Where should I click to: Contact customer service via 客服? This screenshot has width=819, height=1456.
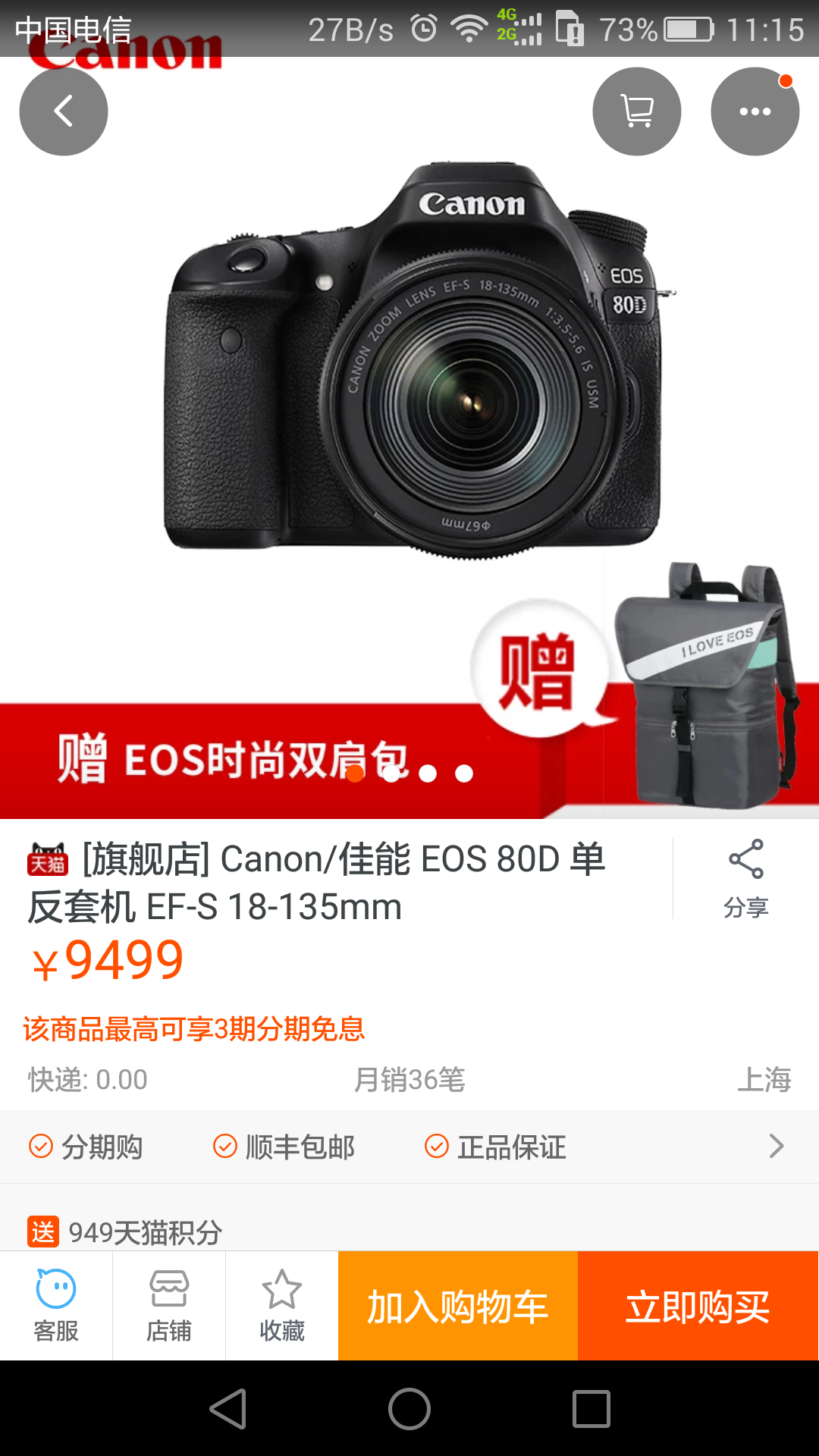coord(56,1305)
